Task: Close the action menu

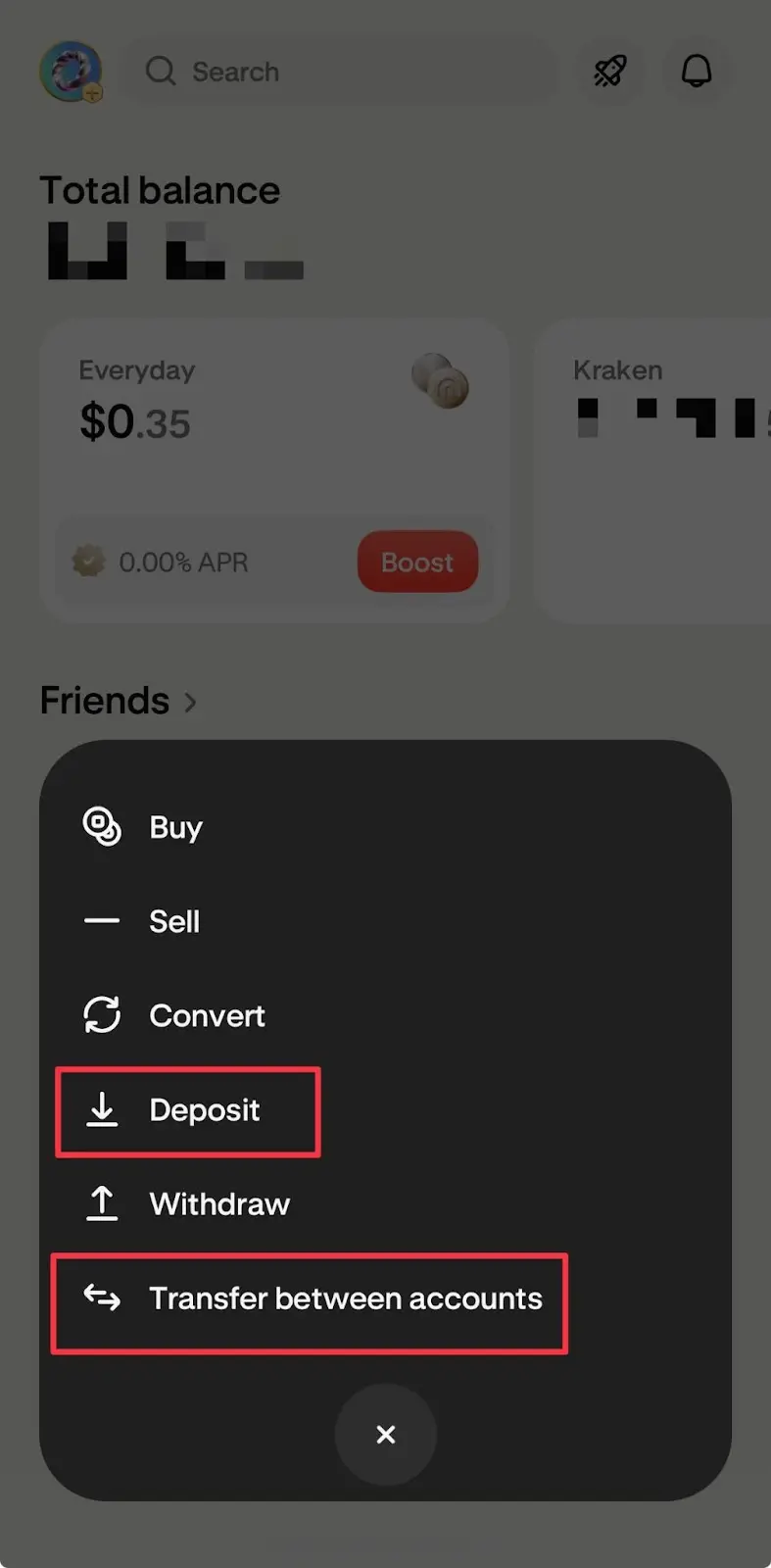Action: pyautogui.click(x=385, y=1434)
